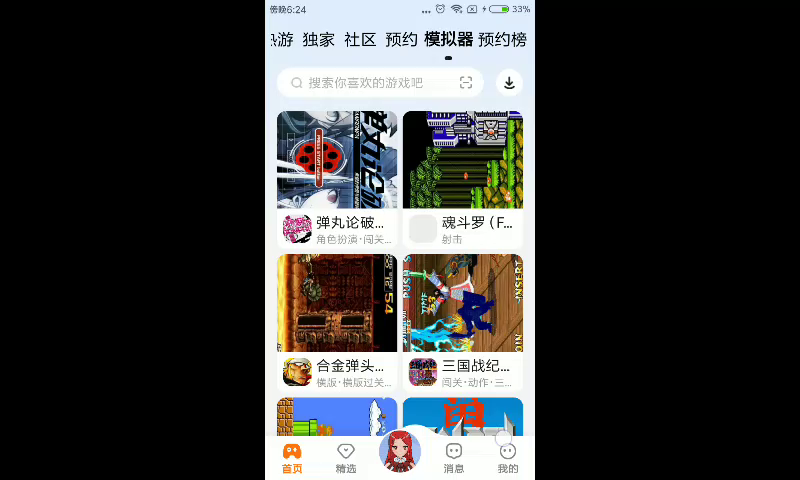Switch to the 社区 tab
Viewport: 800px width, 480px height.
tap(360, 40)
